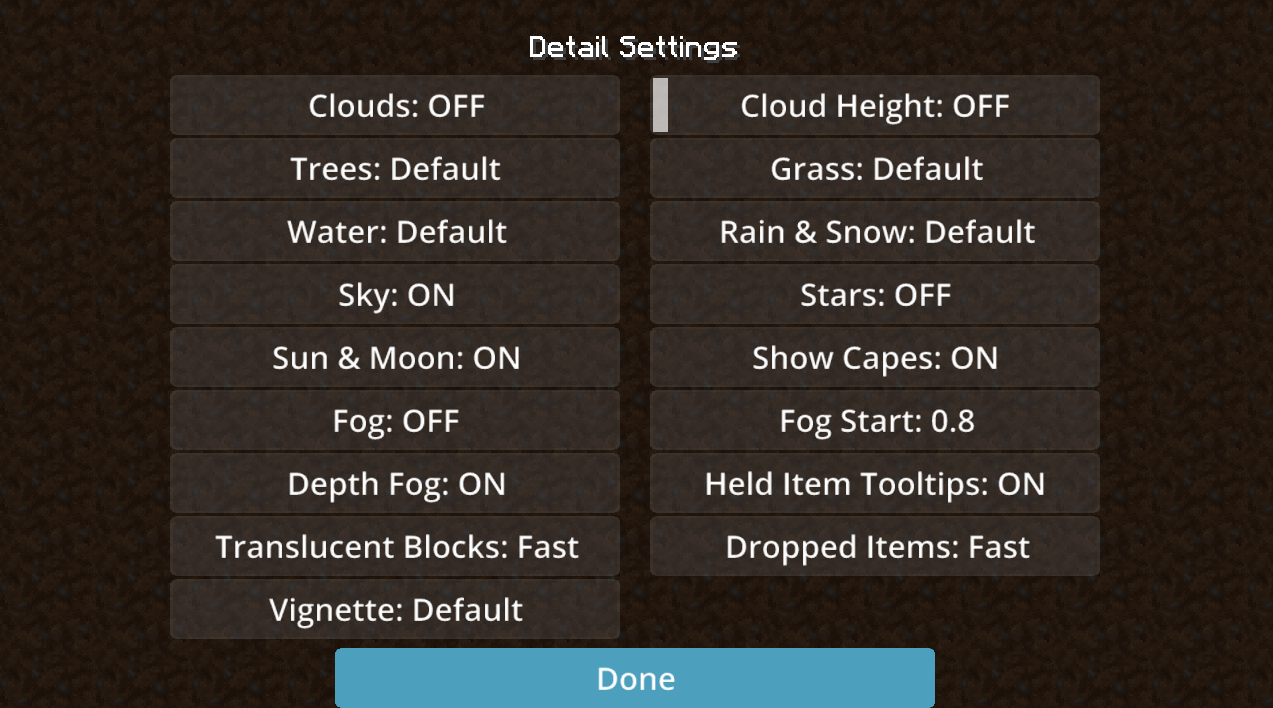The width and height of the screenshot is (1273, 708).
Task: Change the Fog mode
Action: [x=395, y=420]
